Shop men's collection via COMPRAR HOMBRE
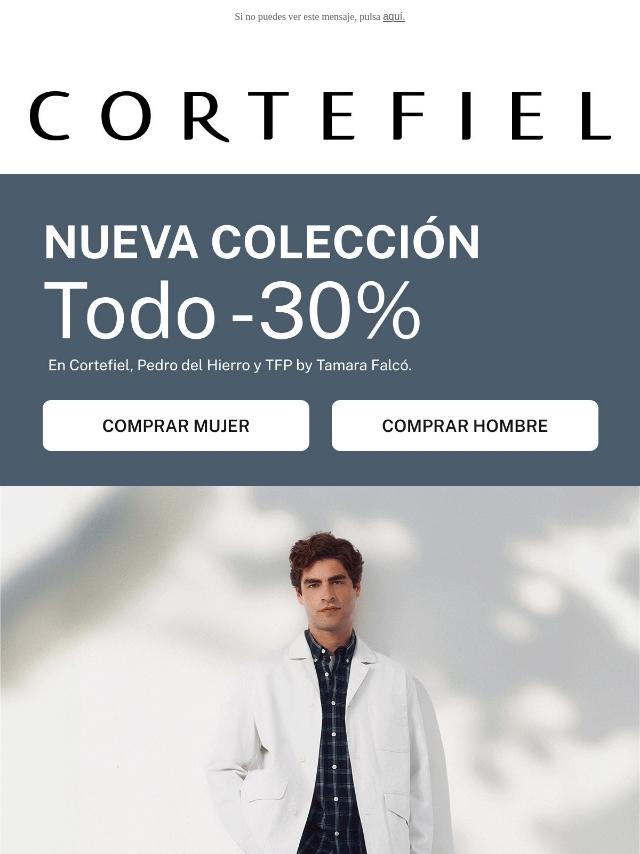640x854 pixels. click(x=465, y=426)
